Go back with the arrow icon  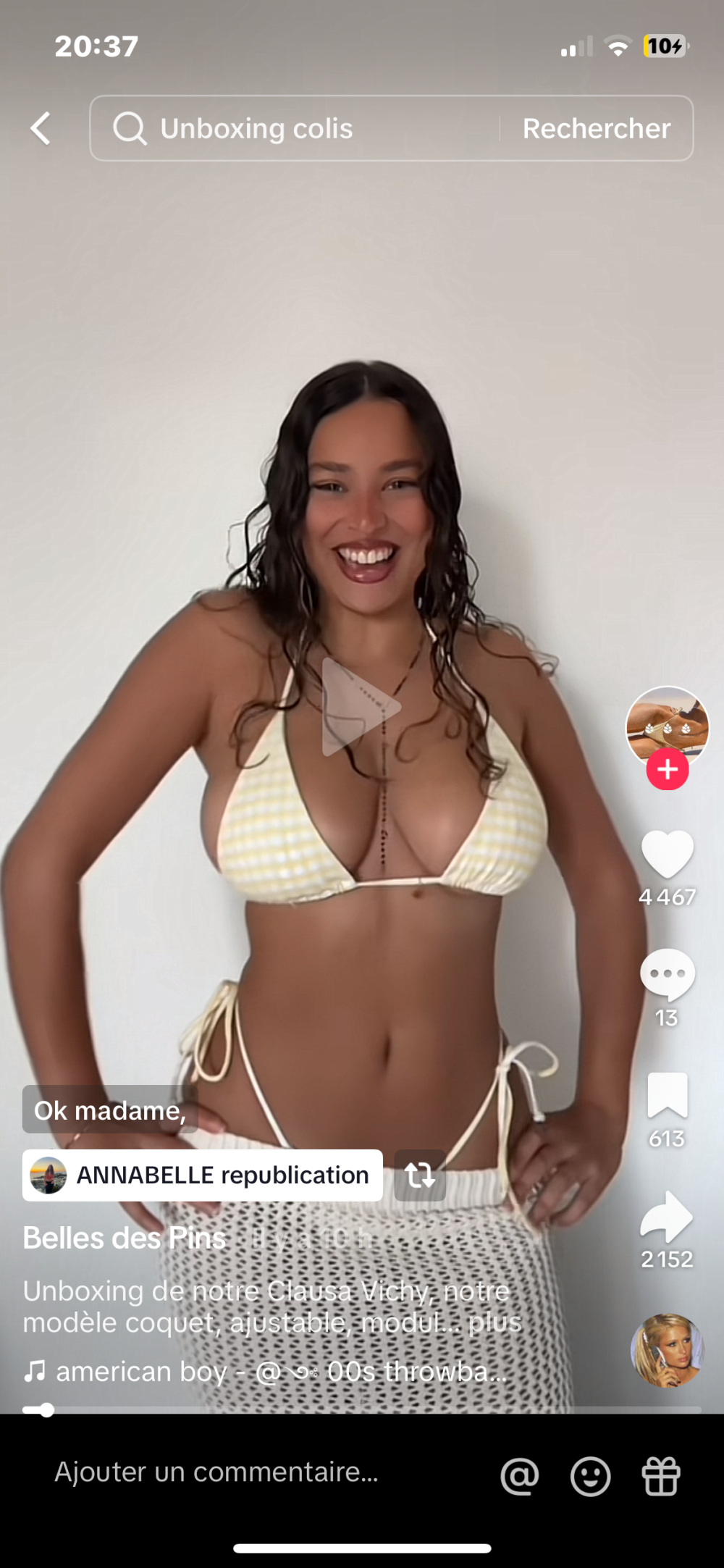coord(41,129)
